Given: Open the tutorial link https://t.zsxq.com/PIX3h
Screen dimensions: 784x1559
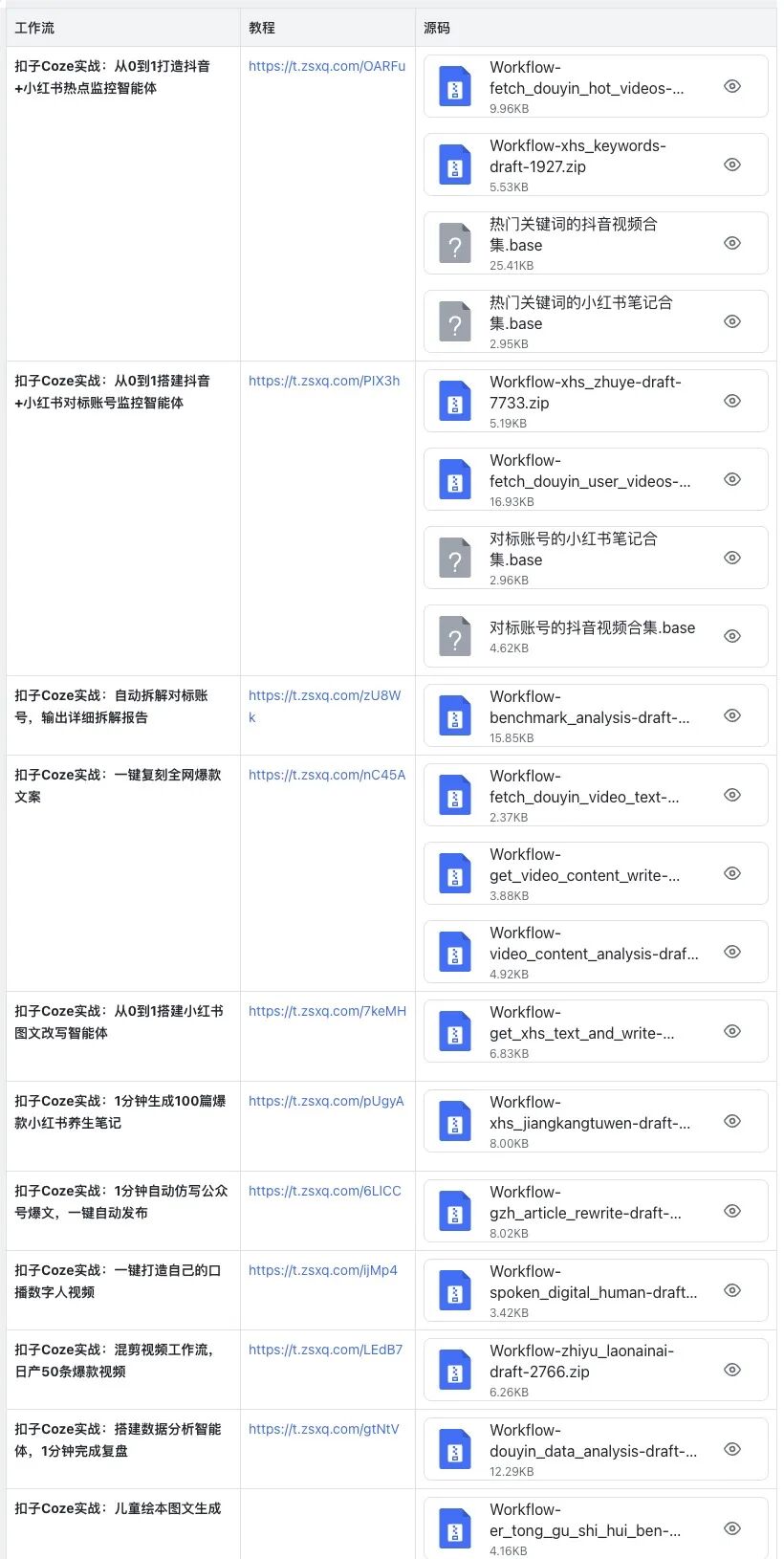Looking at the screenshot, I should click(x=324, y=382).
